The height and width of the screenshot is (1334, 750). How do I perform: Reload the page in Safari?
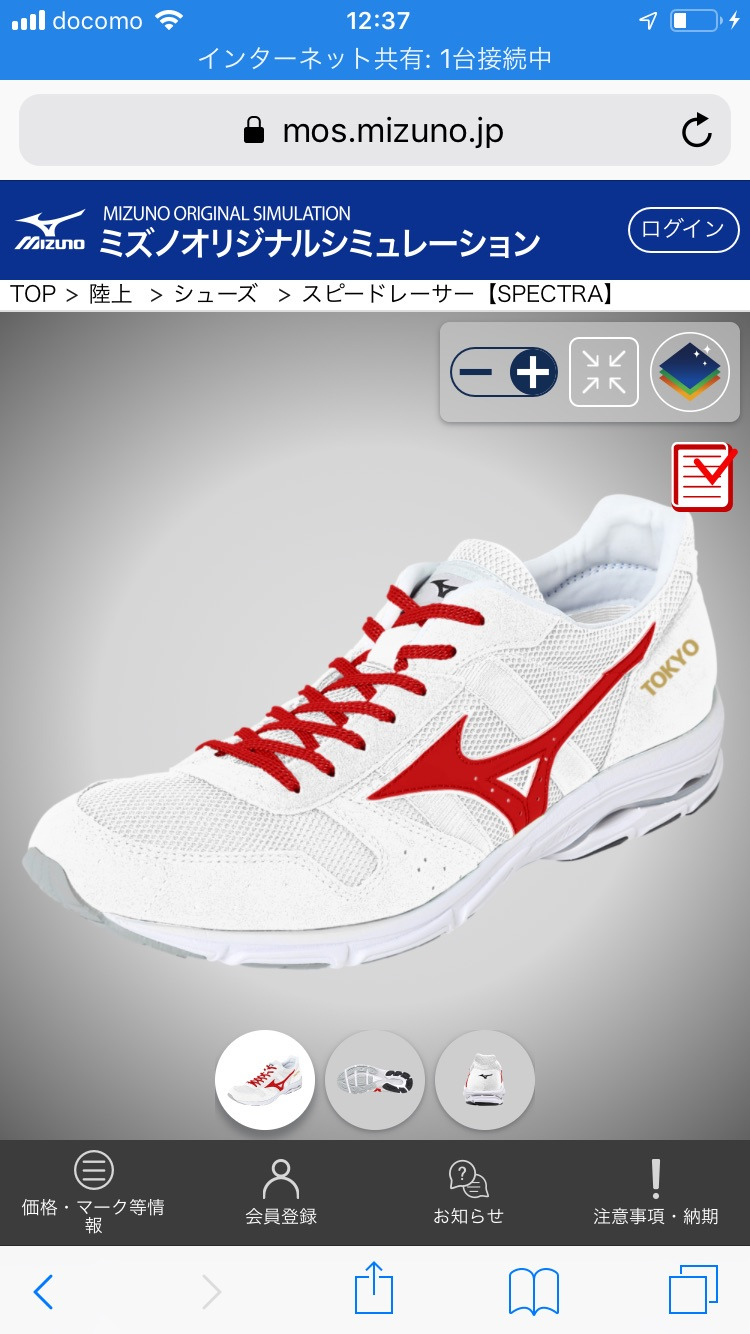696,130
